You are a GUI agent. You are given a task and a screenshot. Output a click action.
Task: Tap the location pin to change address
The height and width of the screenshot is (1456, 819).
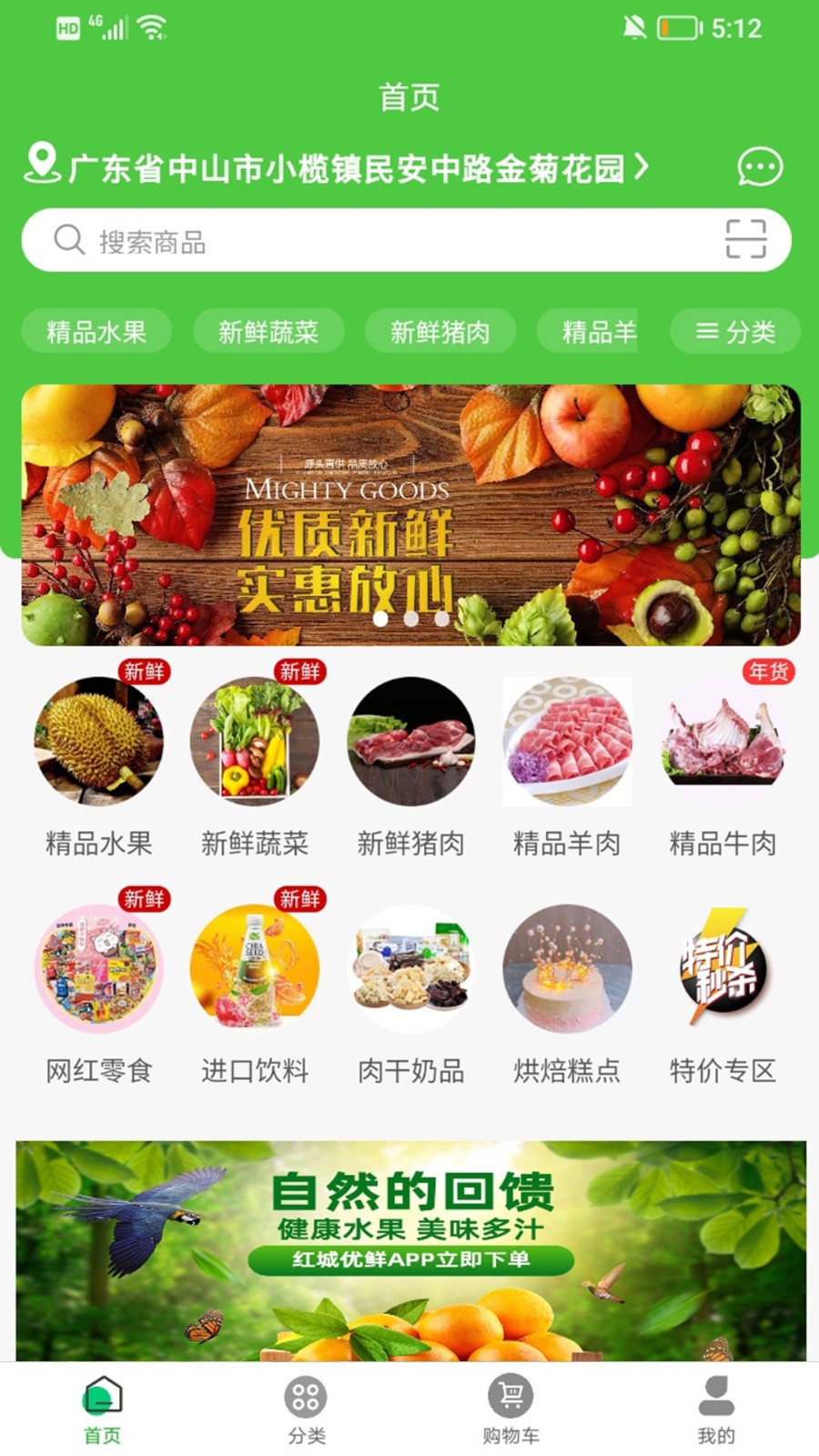point(43,166)
